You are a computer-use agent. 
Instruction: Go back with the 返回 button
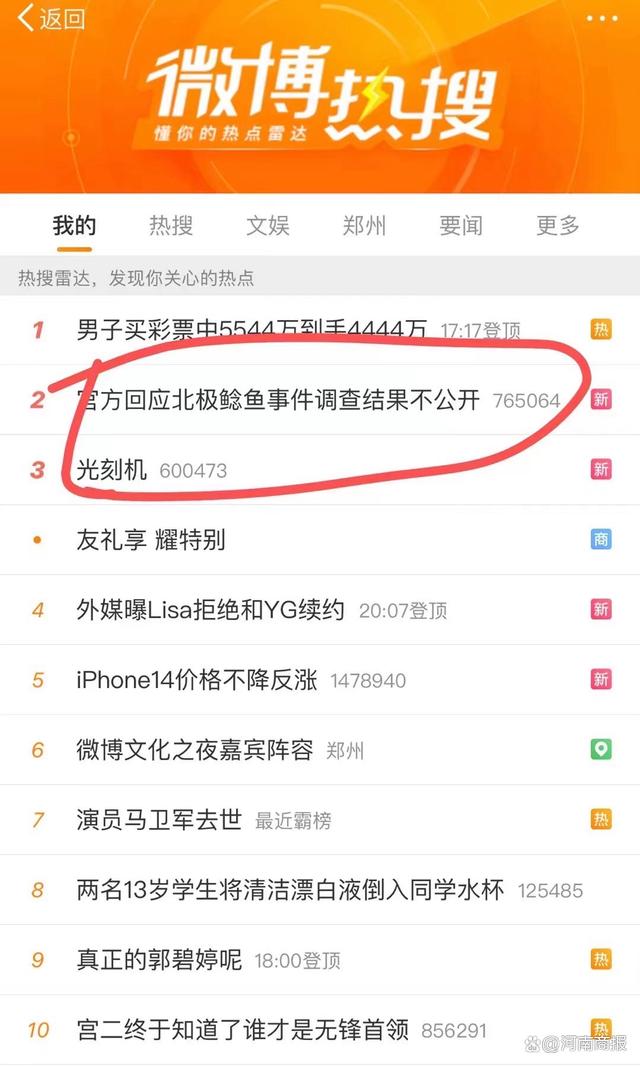[x=51, y=18]
